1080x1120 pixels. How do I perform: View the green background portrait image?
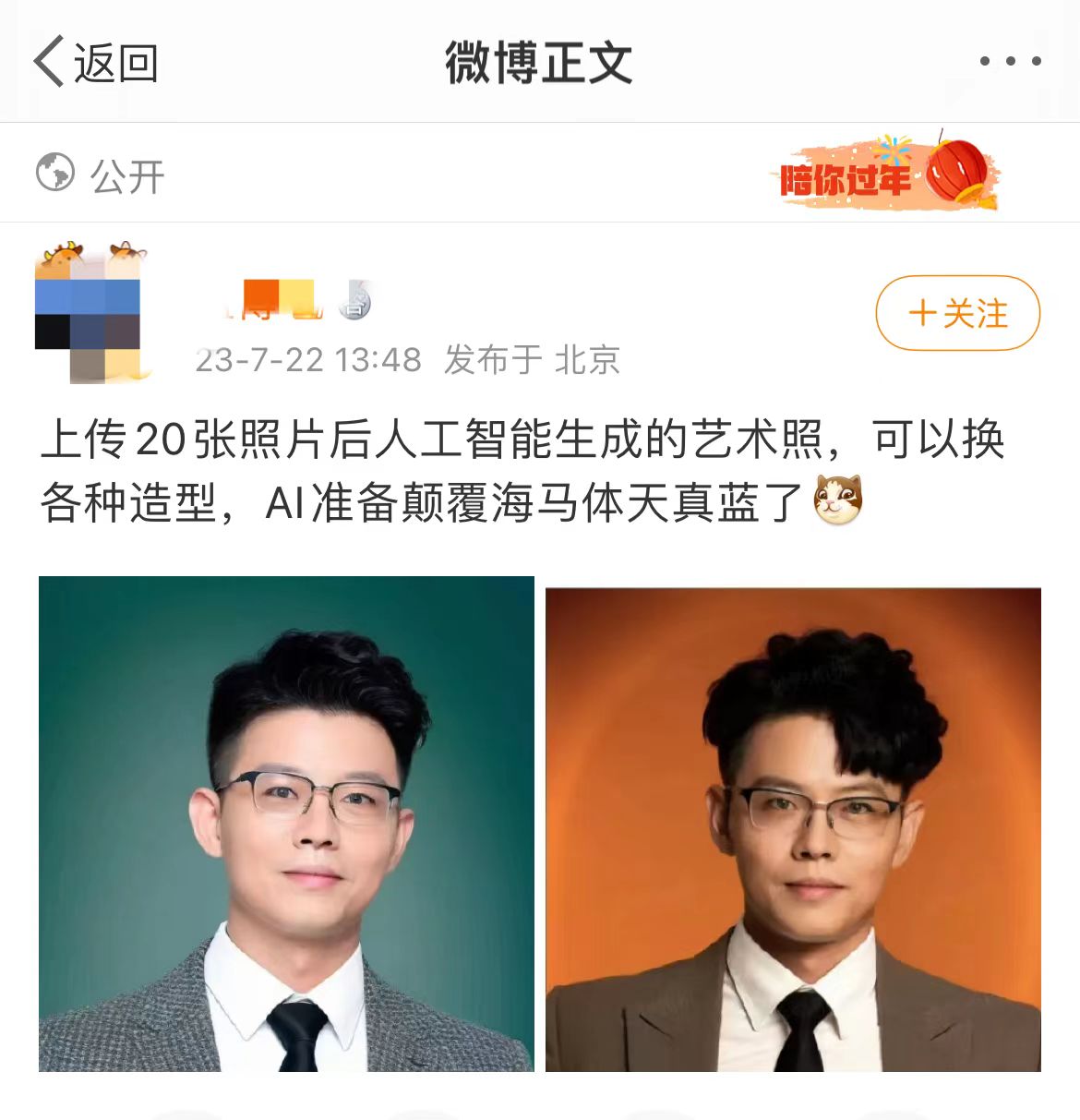(286, 824)
